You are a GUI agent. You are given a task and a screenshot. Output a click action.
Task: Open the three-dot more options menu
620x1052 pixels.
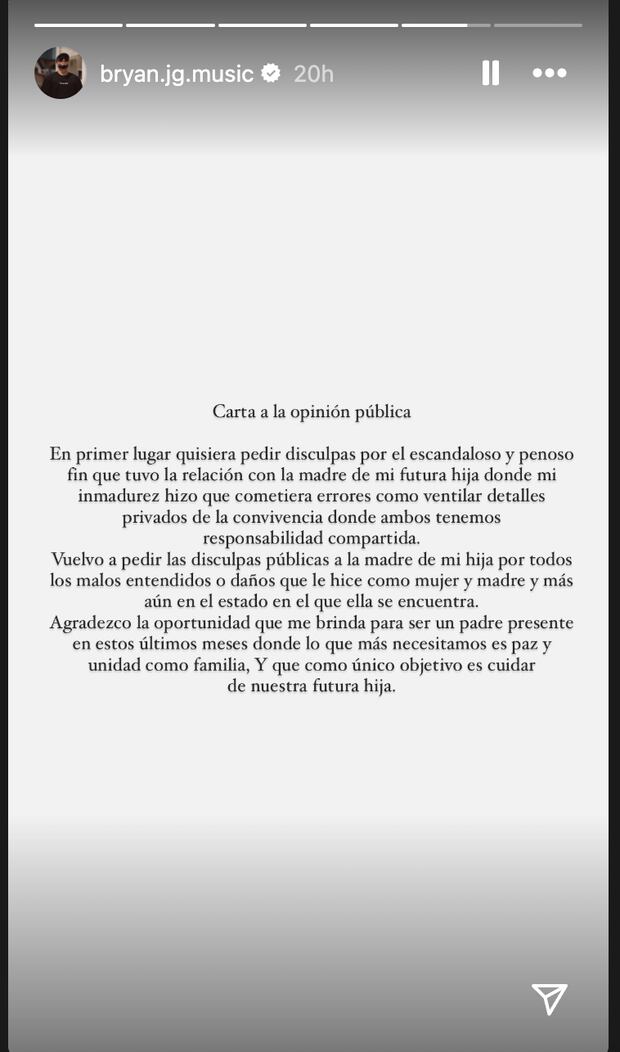(549, 73)
